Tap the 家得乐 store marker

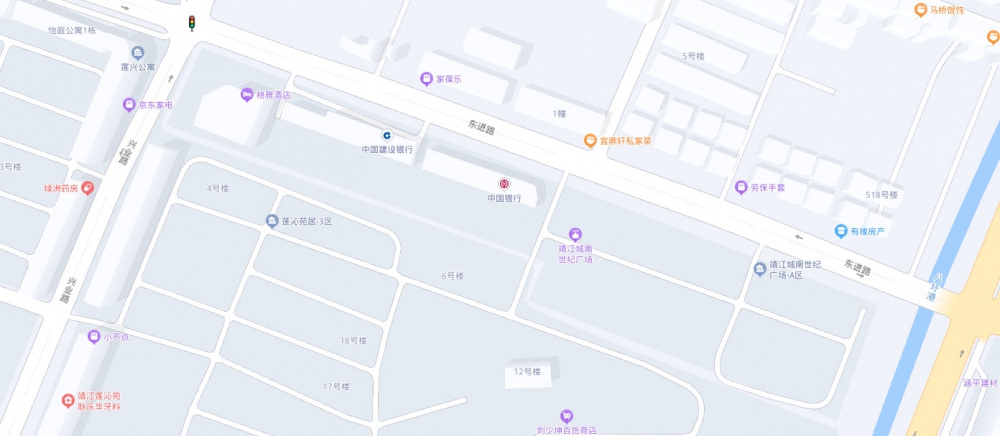tap(427, 78)
